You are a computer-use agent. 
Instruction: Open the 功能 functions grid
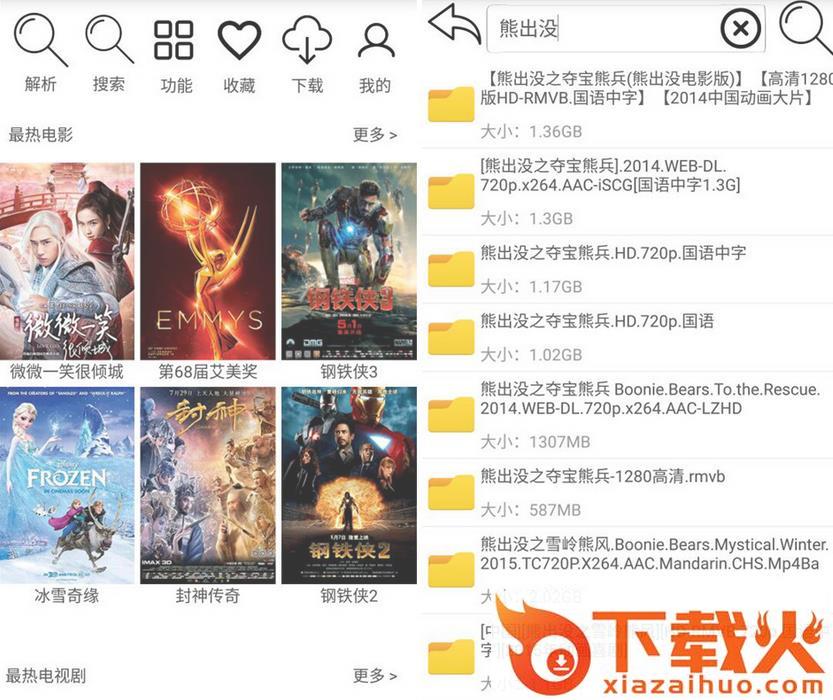[x=174, y=54]
